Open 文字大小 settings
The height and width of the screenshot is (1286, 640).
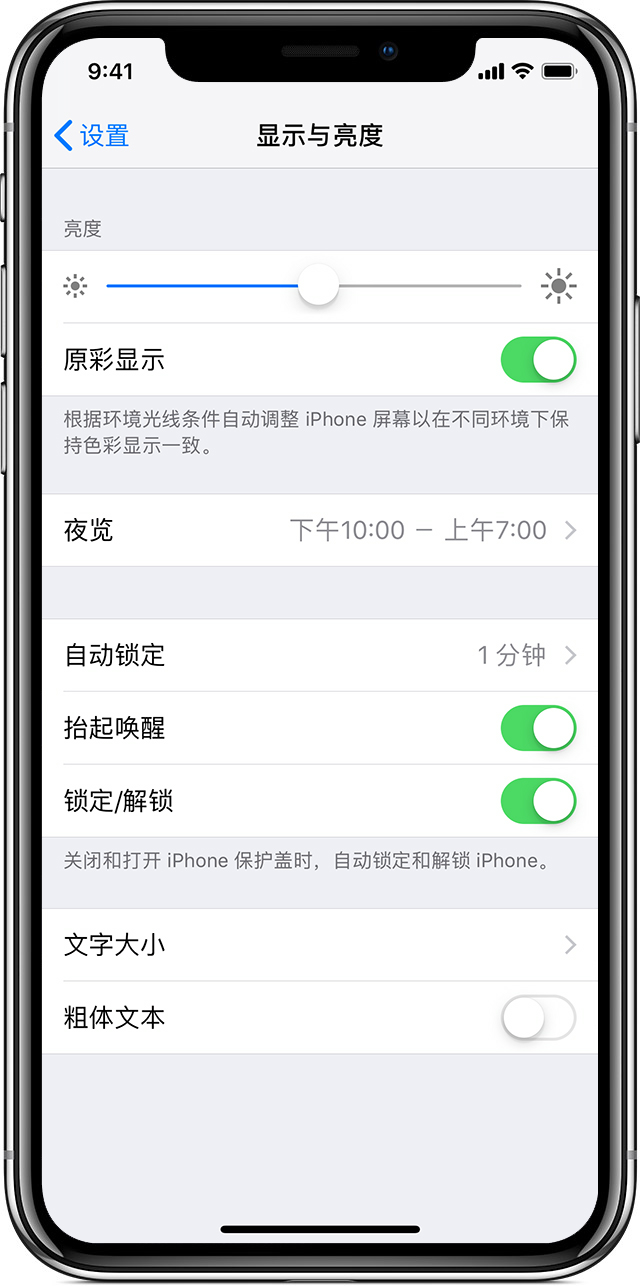(320, 945)
